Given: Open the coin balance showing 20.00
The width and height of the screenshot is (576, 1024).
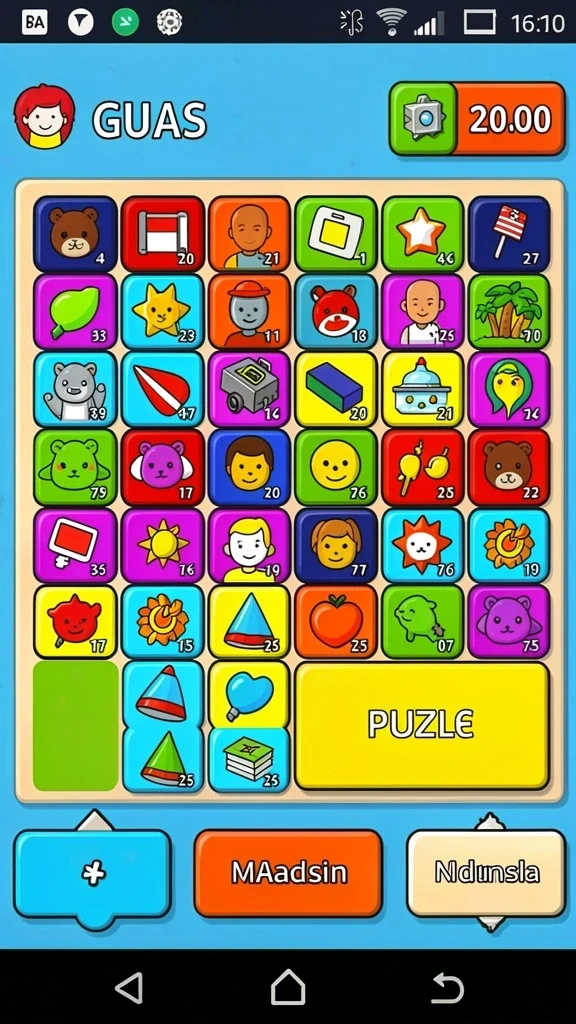Looking at the screenshot, I should (477, 119).
